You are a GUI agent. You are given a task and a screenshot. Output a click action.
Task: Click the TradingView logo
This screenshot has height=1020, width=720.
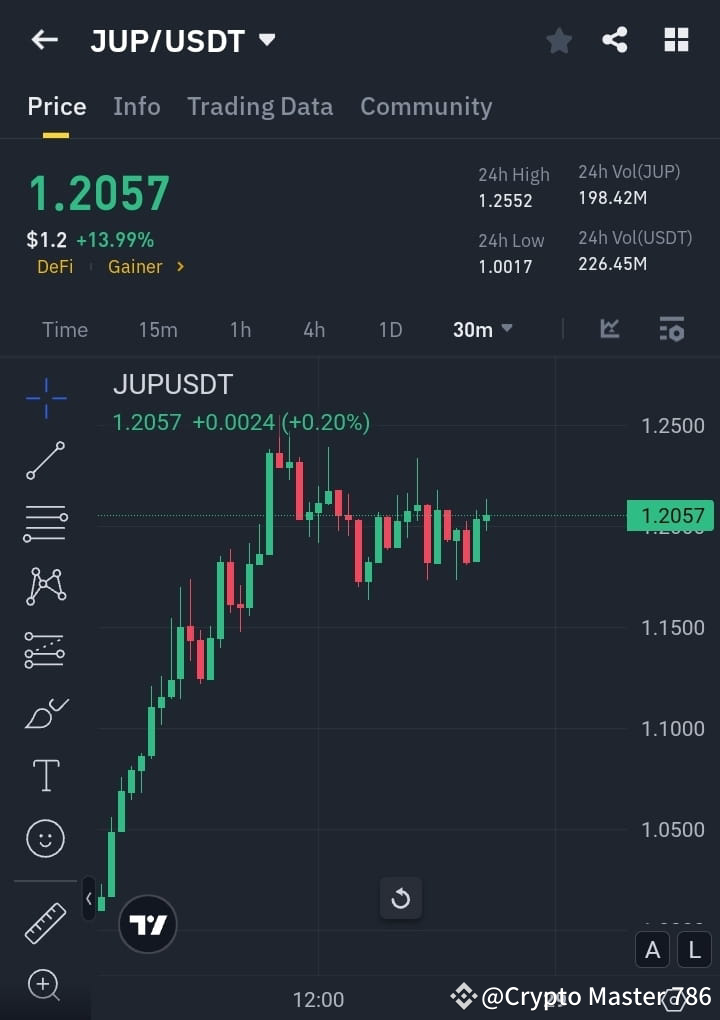(147, 924)
